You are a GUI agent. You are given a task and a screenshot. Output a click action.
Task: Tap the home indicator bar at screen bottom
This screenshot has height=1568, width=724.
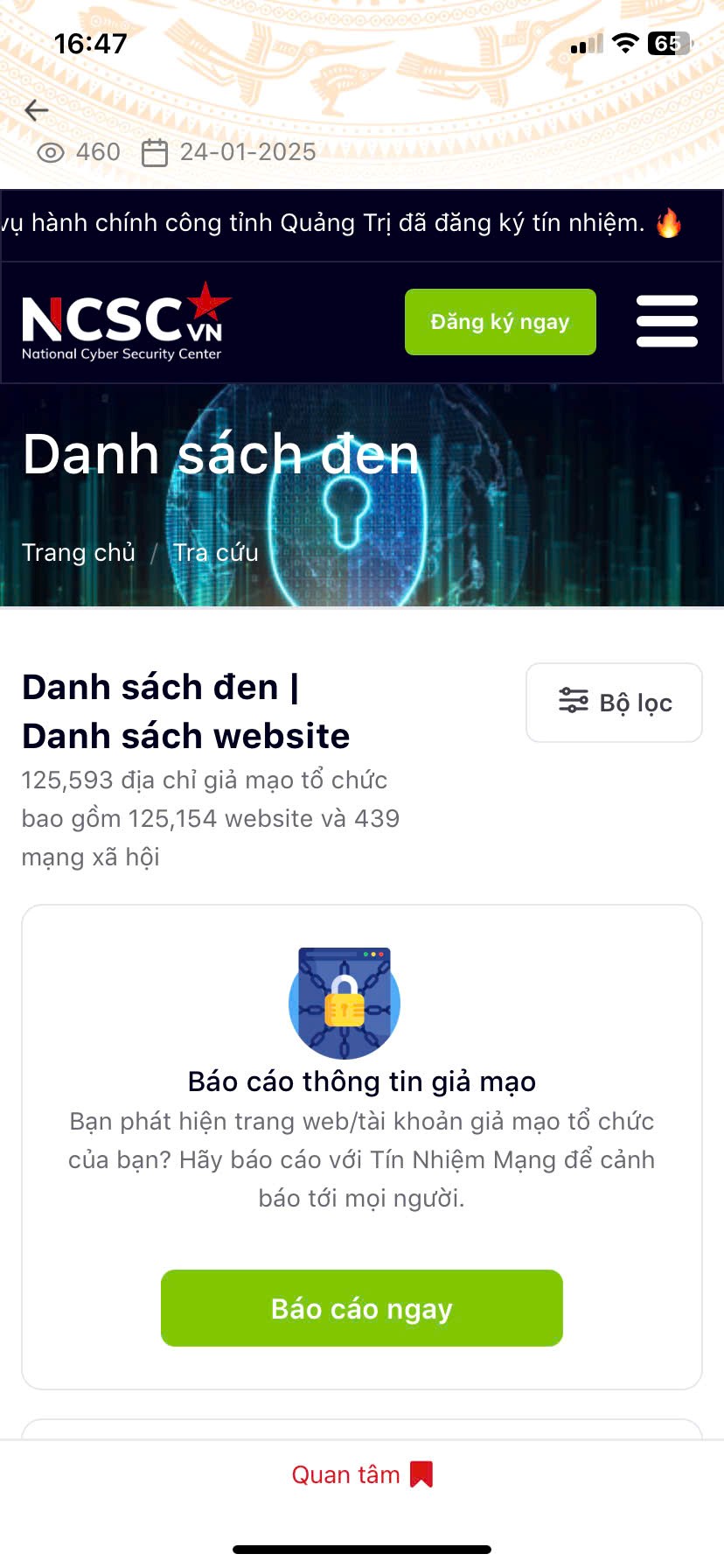tap(362, 1547)
